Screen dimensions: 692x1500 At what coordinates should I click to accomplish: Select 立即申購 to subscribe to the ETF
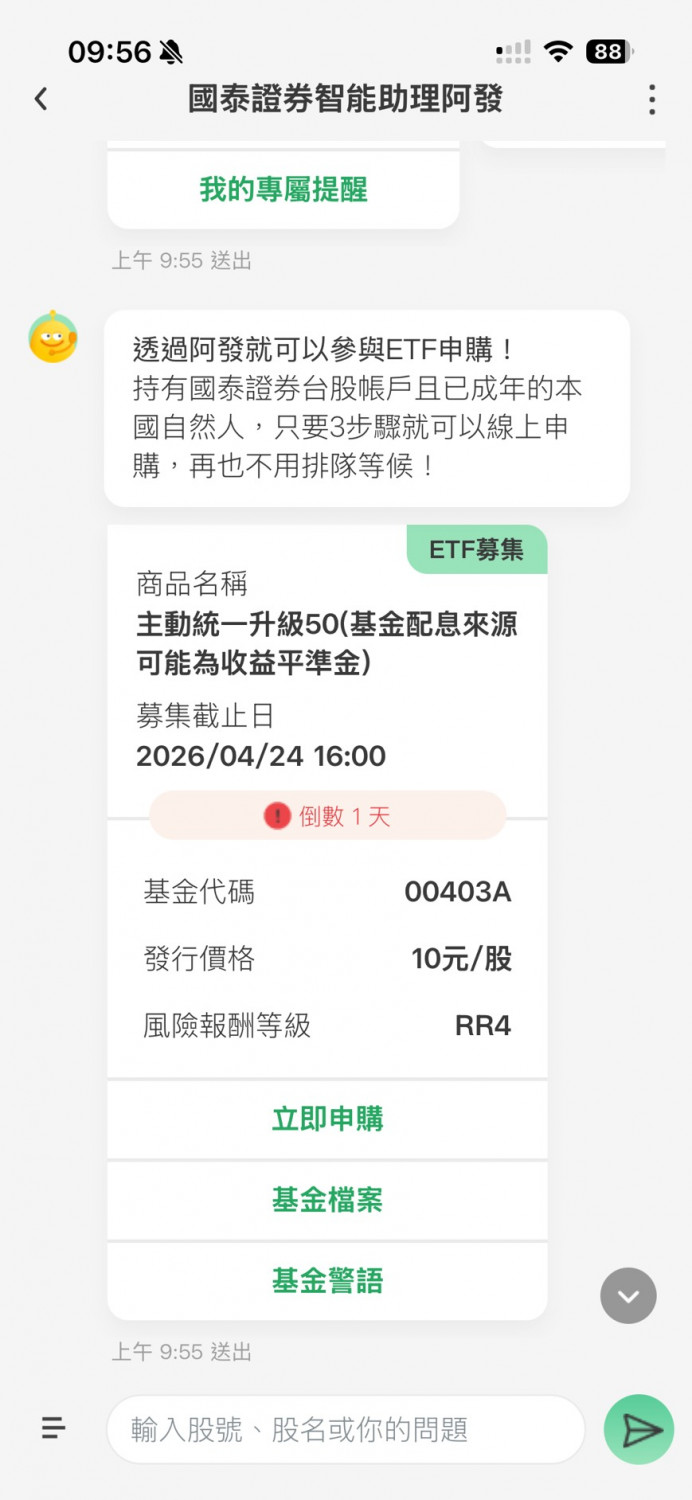pos(327,1119)
